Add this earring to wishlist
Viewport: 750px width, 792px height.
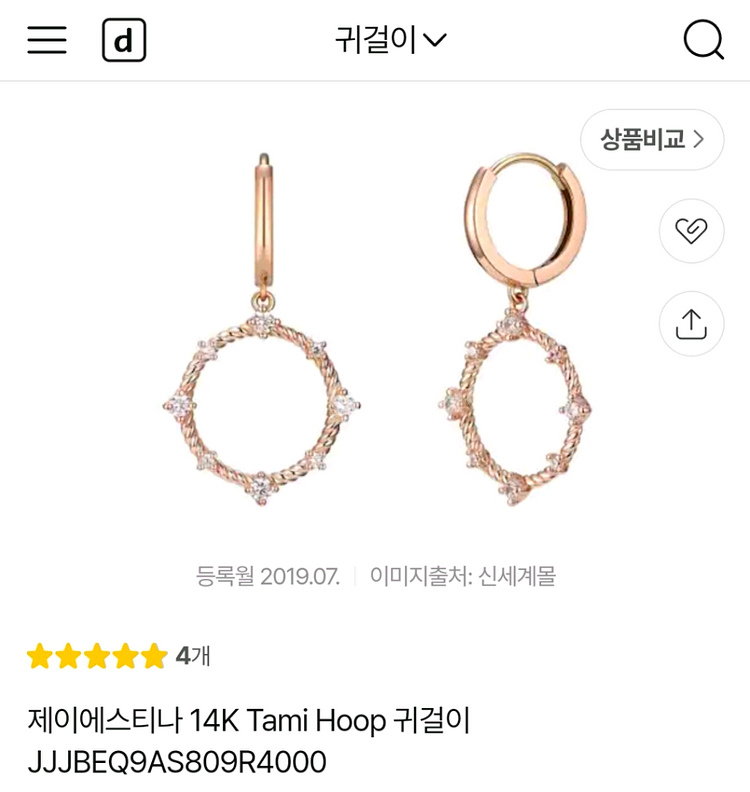click(691, 231)
